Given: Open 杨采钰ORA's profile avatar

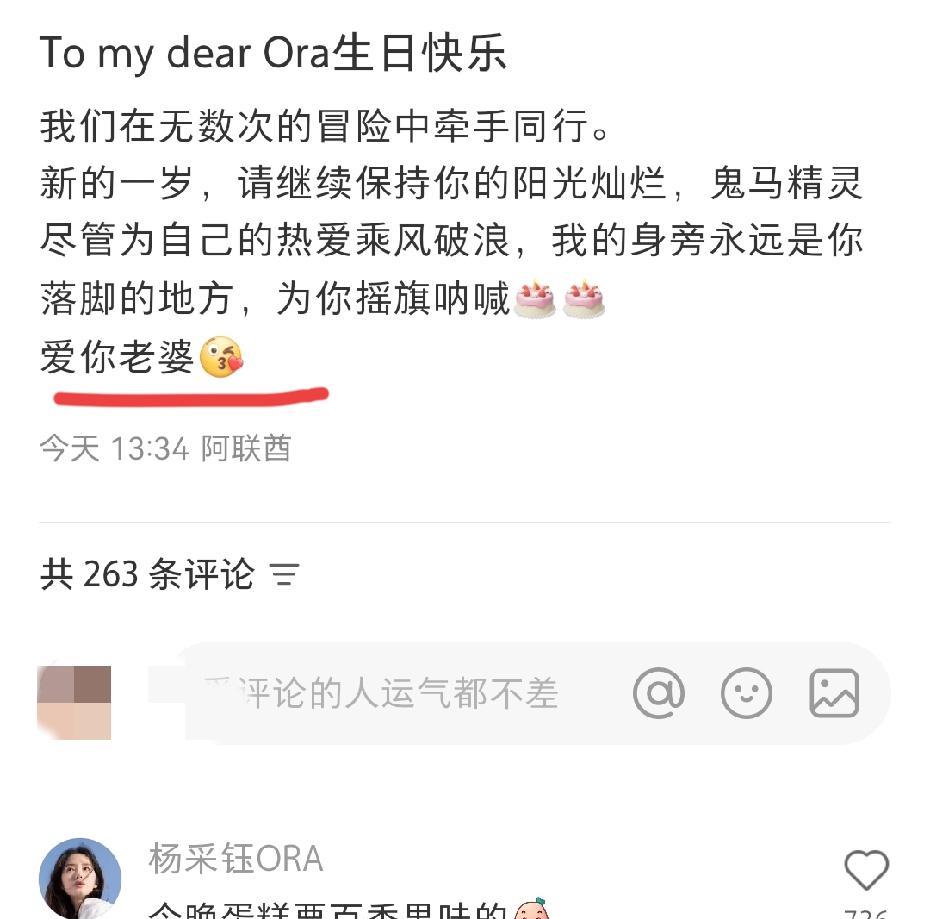Looking at the screenshot, I should 80,878.
